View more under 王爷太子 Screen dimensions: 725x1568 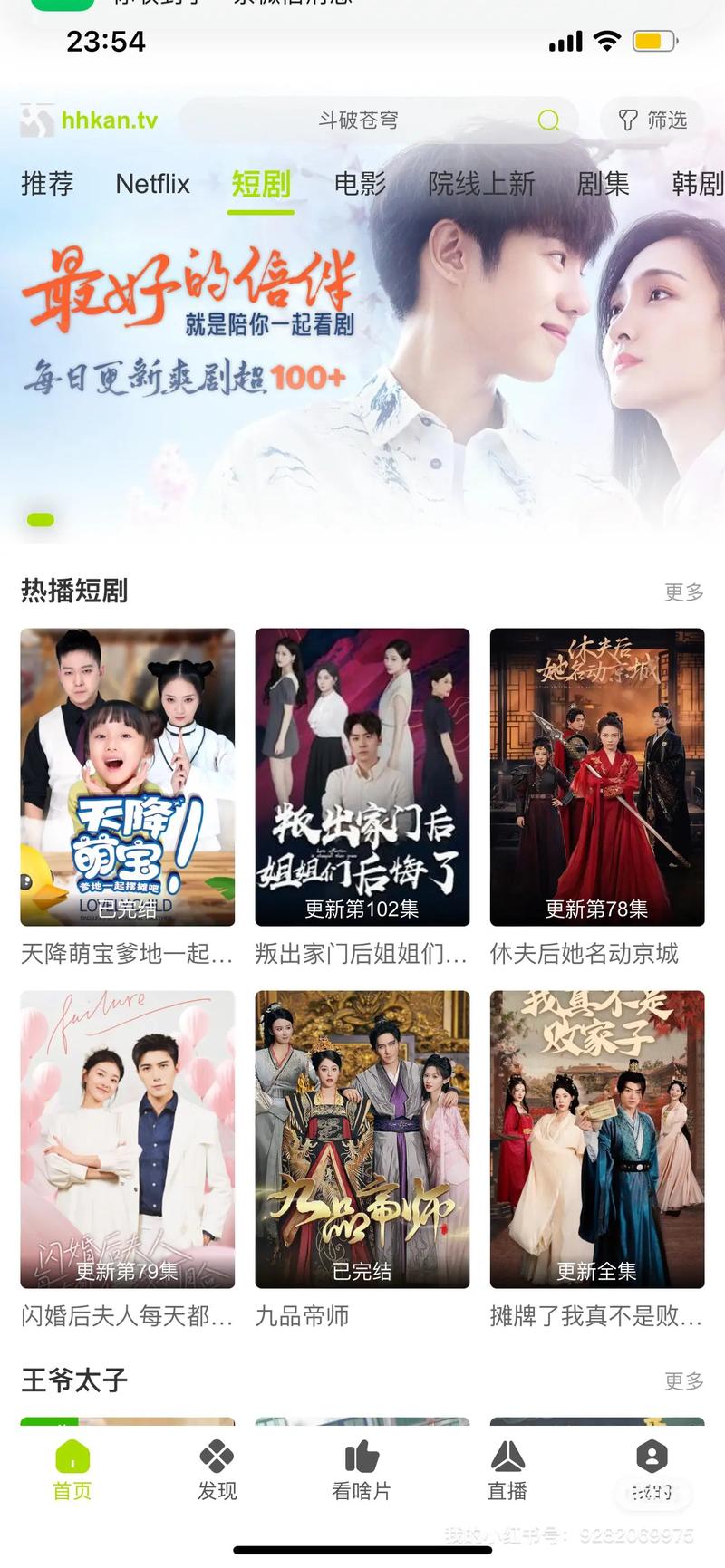coord(683,1381)
